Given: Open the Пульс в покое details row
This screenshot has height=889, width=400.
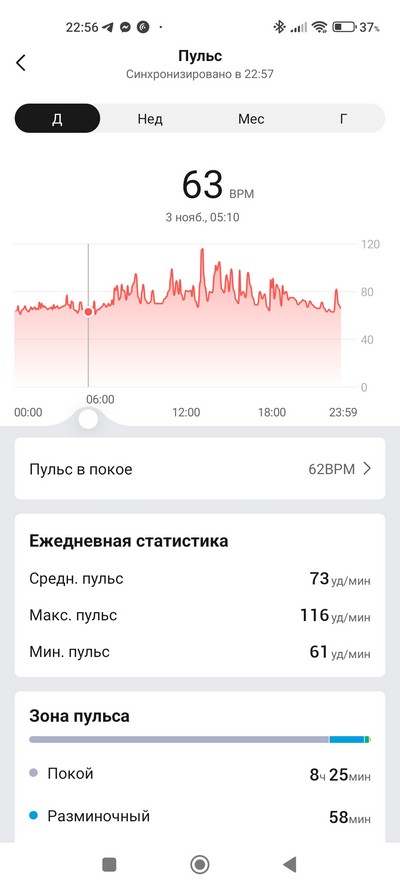Looking at the screenshot, I should tap(200, 469).
